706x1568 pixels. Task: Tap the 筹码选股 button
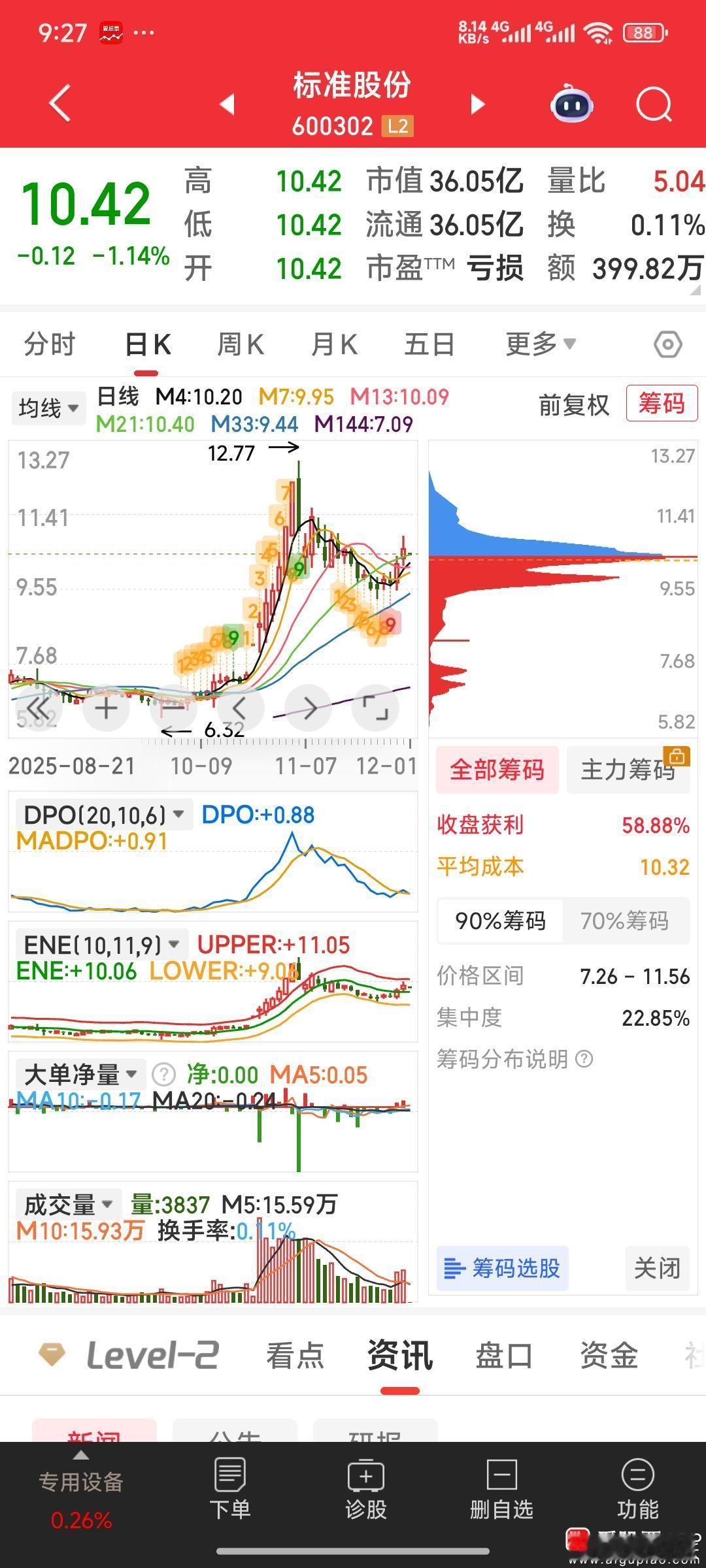[x=502, y=1268]
